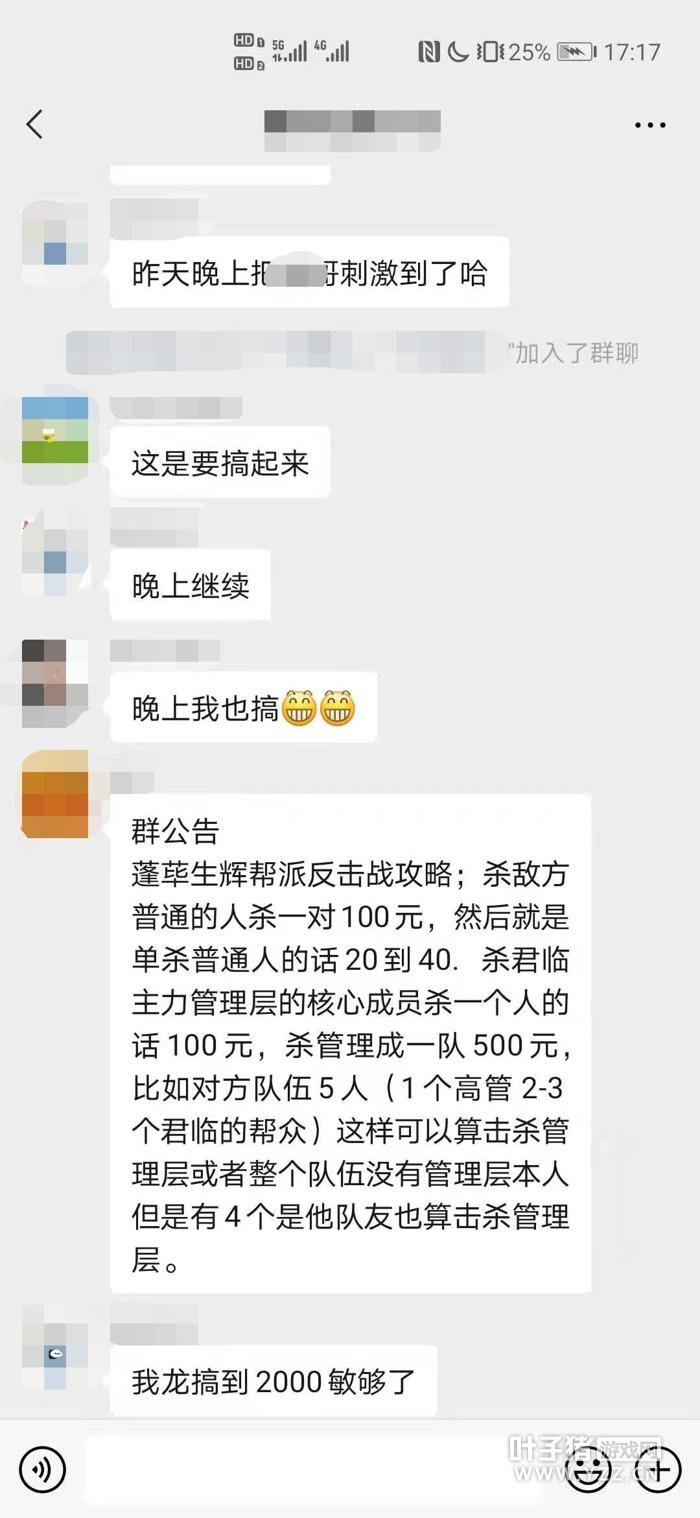Open avatar next to "我龙搞到2000敏够了"
Viewport: 700px width, 1518px height.
pos(55,1349)
